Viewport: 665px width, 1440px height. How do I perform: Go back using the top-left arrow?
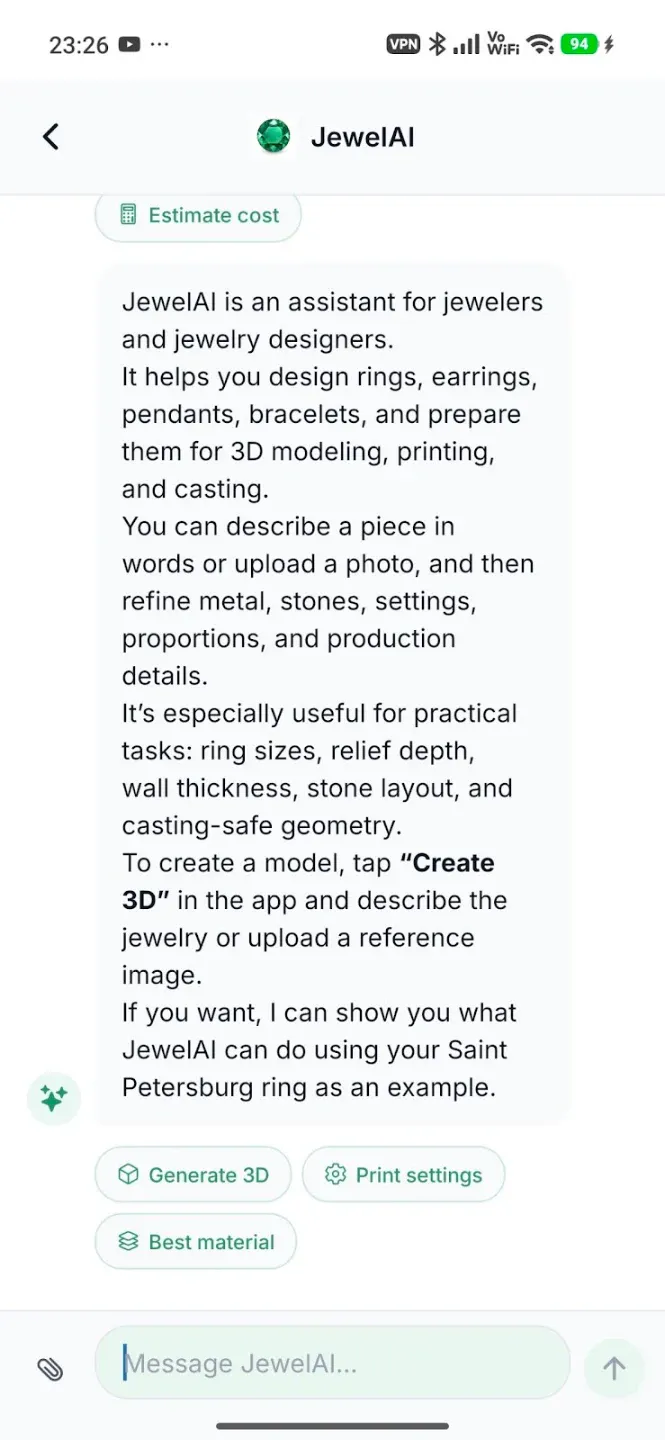coord(51,137)
